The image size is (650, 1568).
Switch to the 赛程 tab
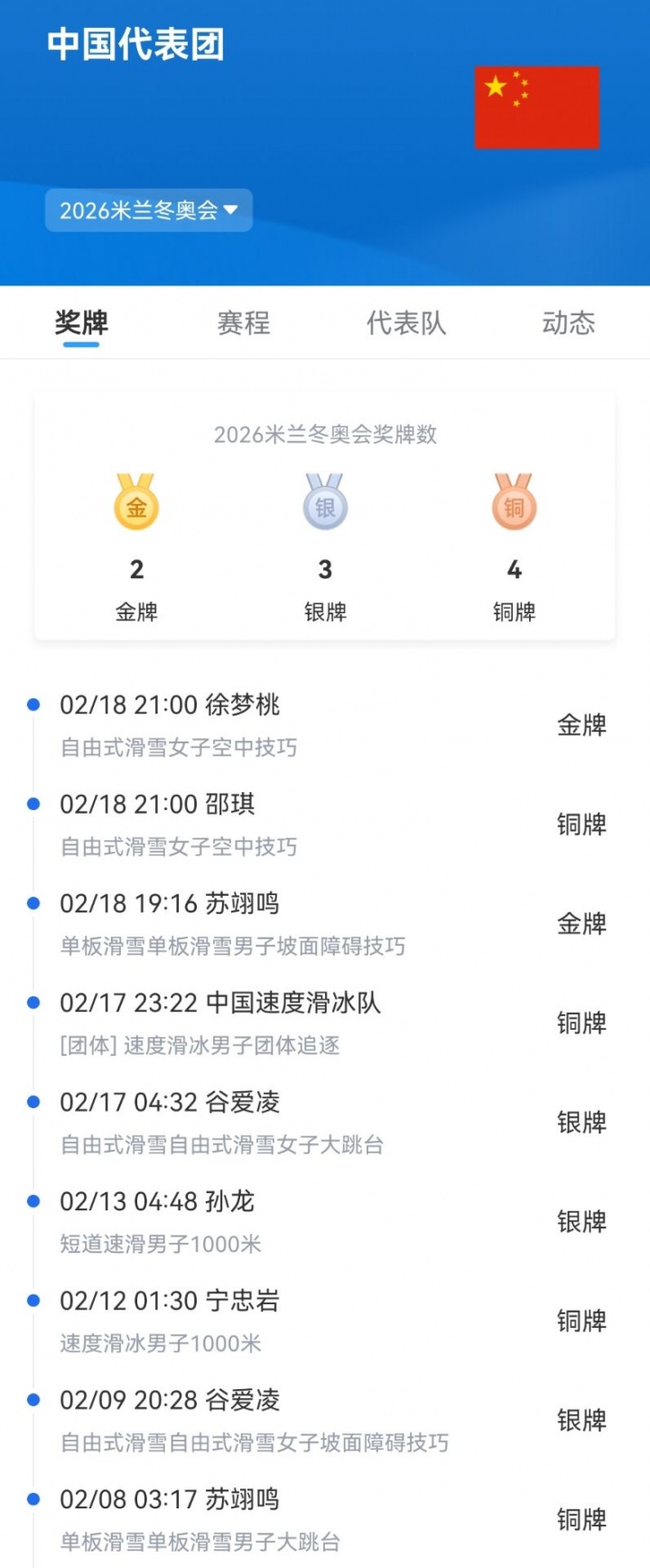coord(244,322)
